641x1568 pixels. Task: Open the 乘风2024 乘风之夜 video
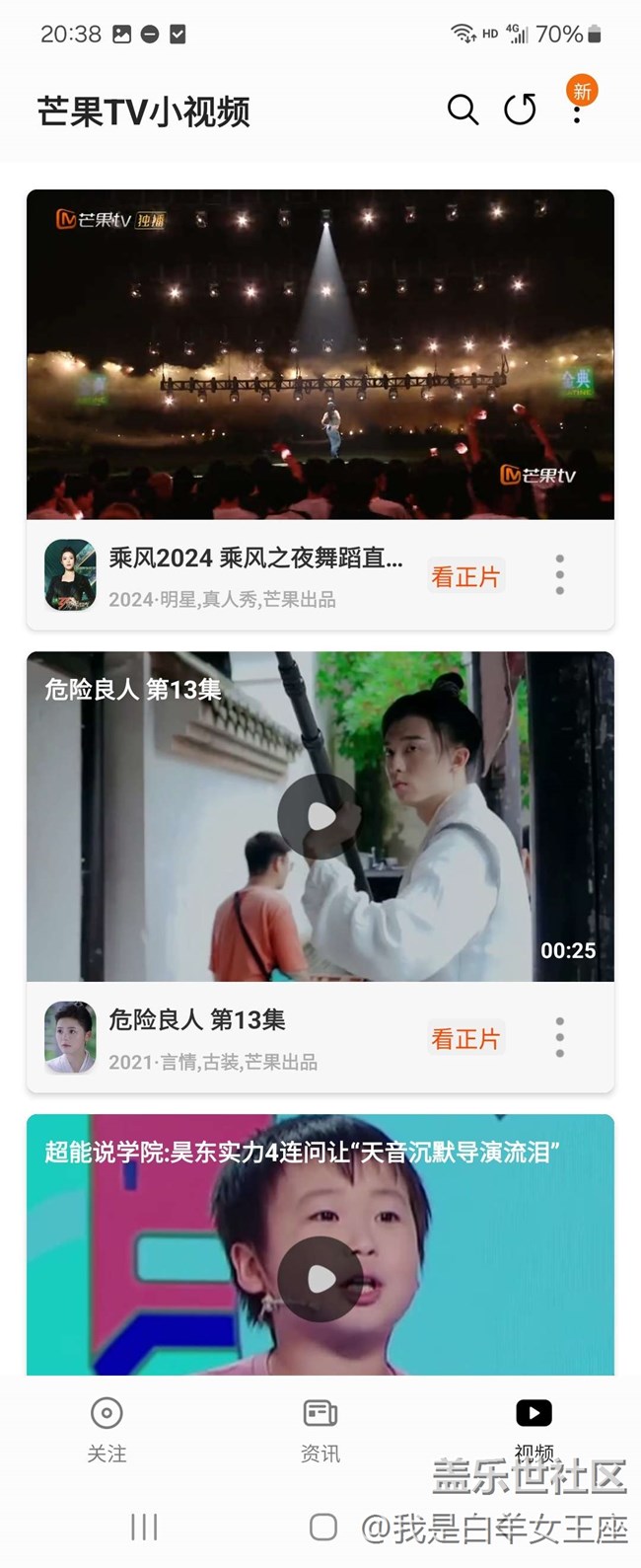point(320,354)
